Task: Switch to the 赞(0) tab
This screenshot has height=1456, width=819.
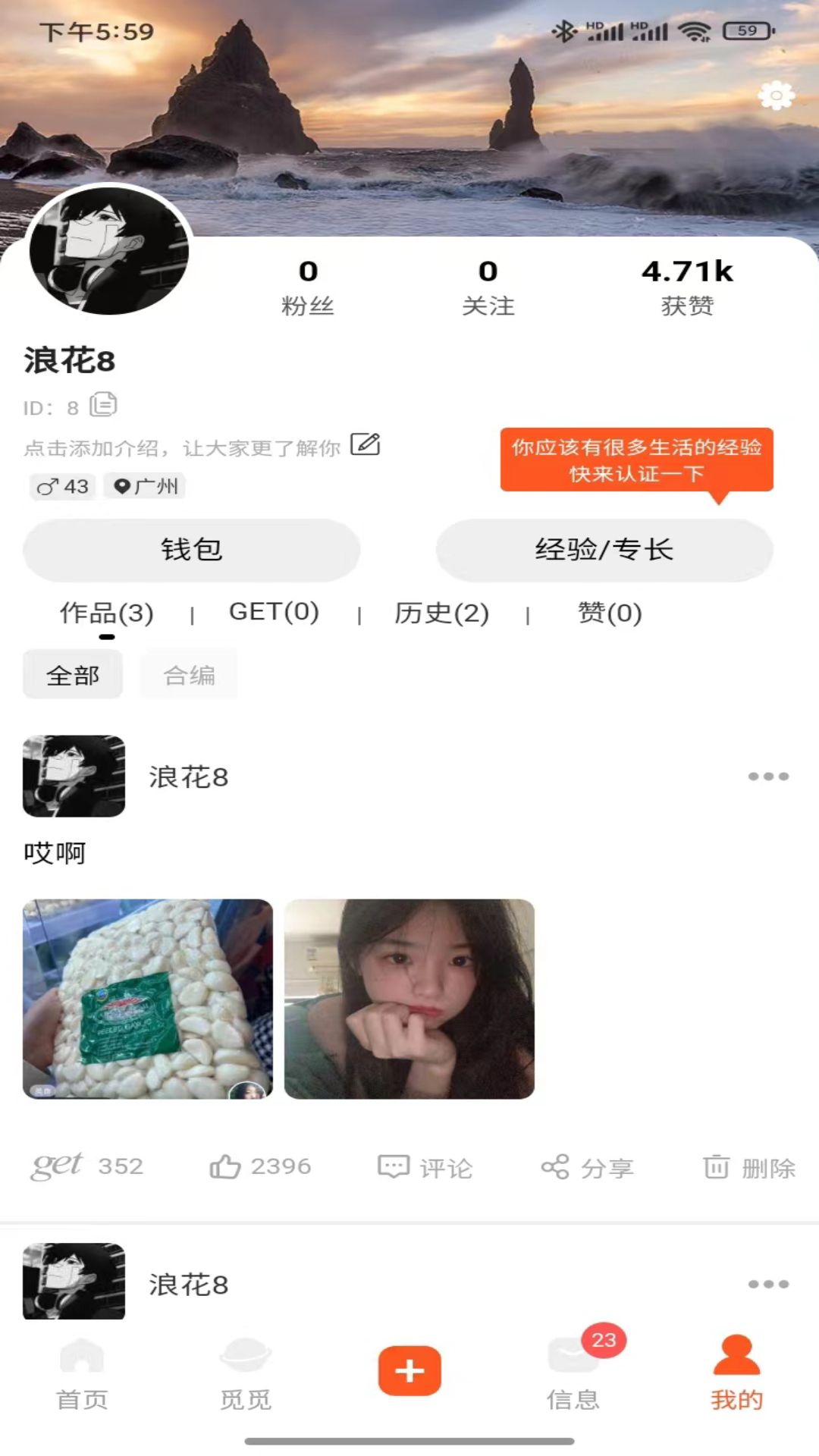Action: click(x=610, y=613)
